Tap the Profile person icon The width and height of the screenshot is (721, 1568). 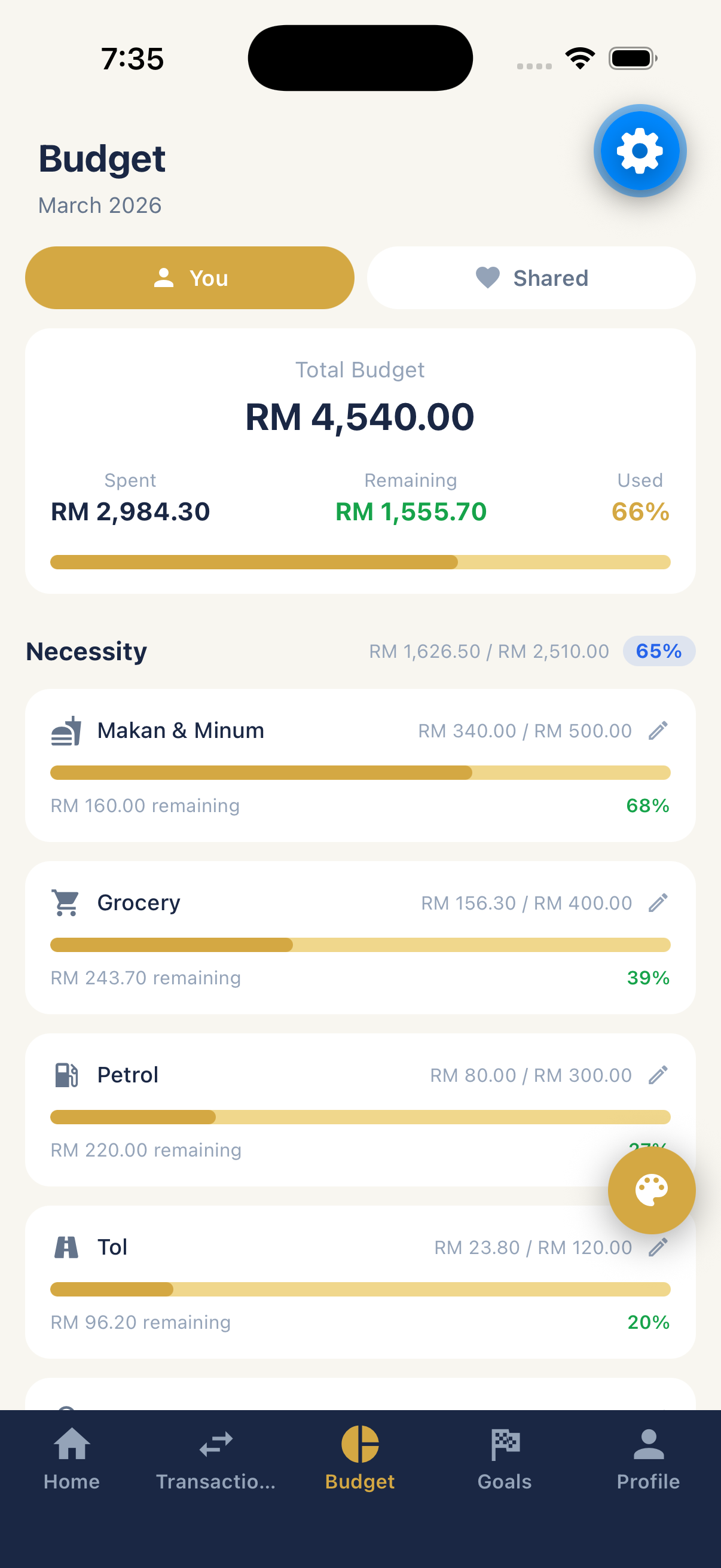tap(649, 1444)
